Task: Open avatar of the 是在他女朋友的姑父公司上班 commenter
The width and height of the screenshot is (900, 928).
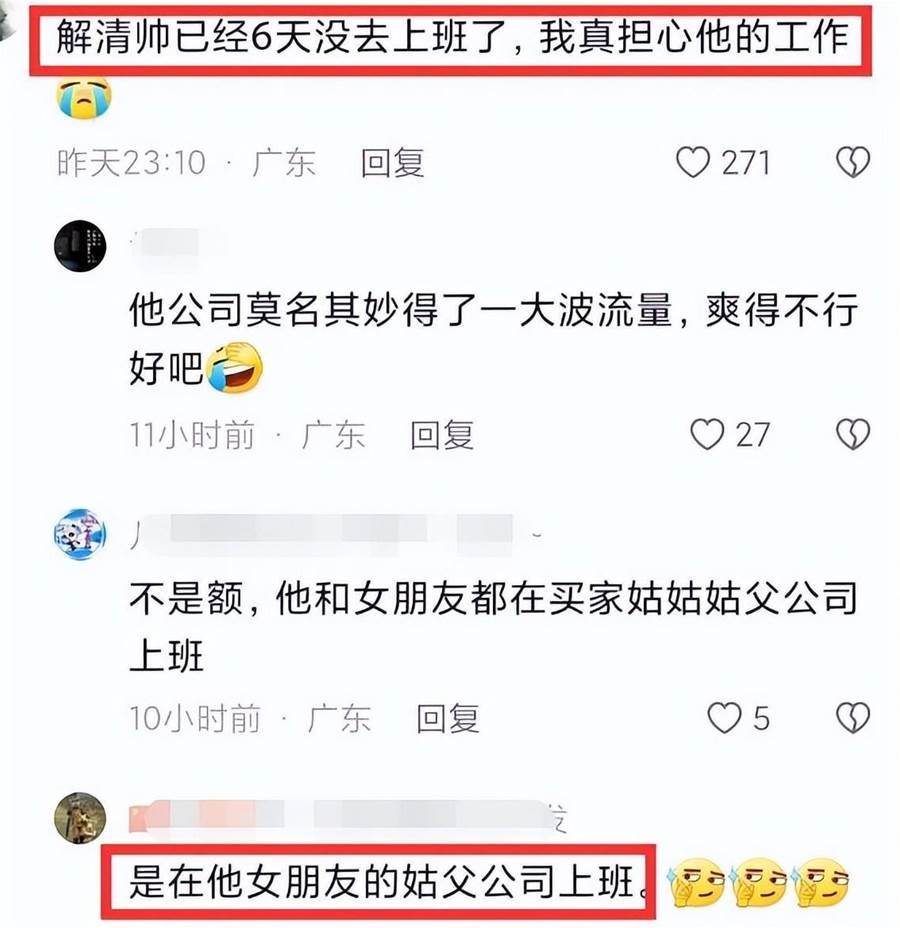Action: click(80, 818)
